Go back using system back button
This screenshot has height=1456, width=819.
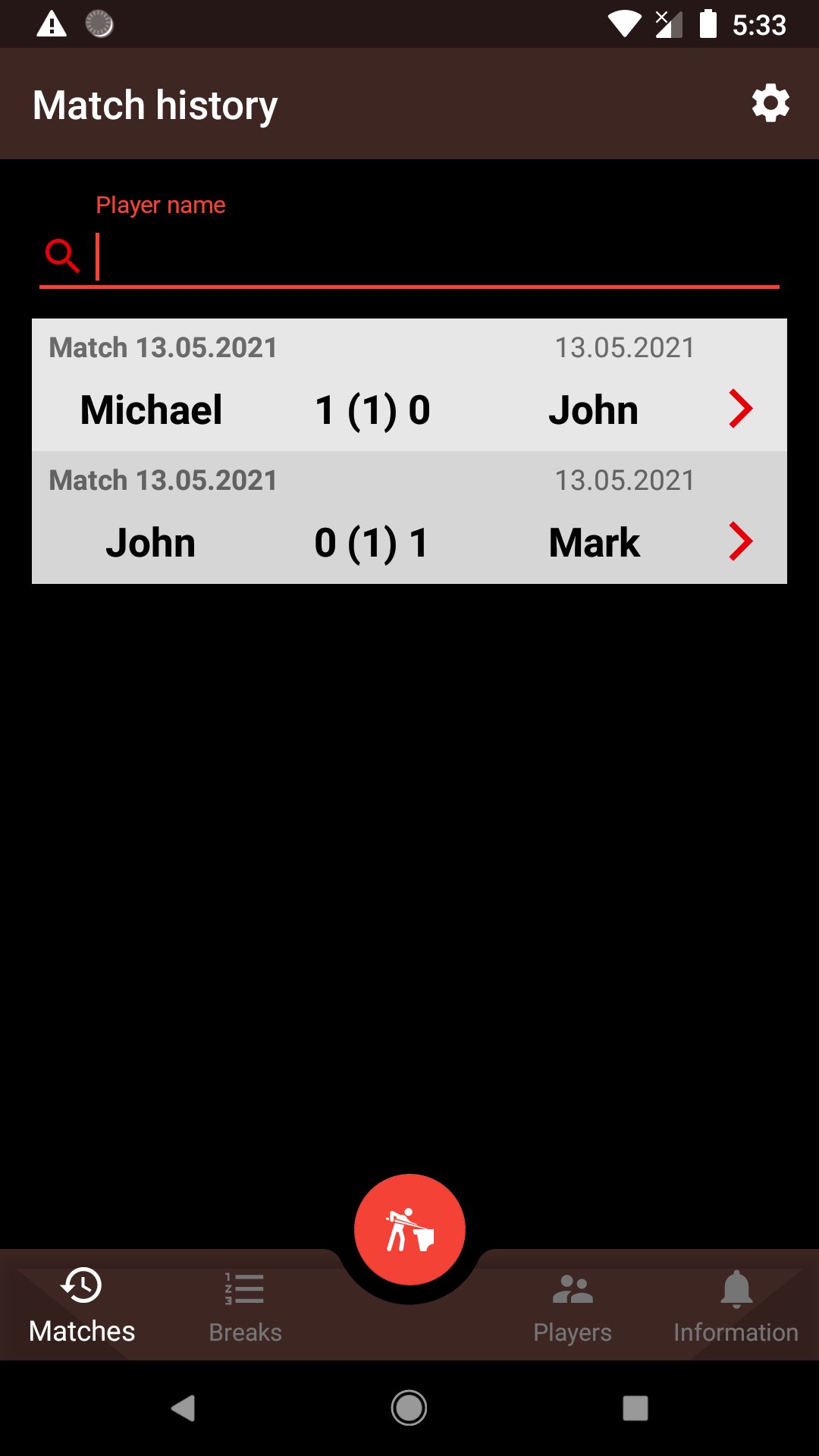(x=183, y=1408)
